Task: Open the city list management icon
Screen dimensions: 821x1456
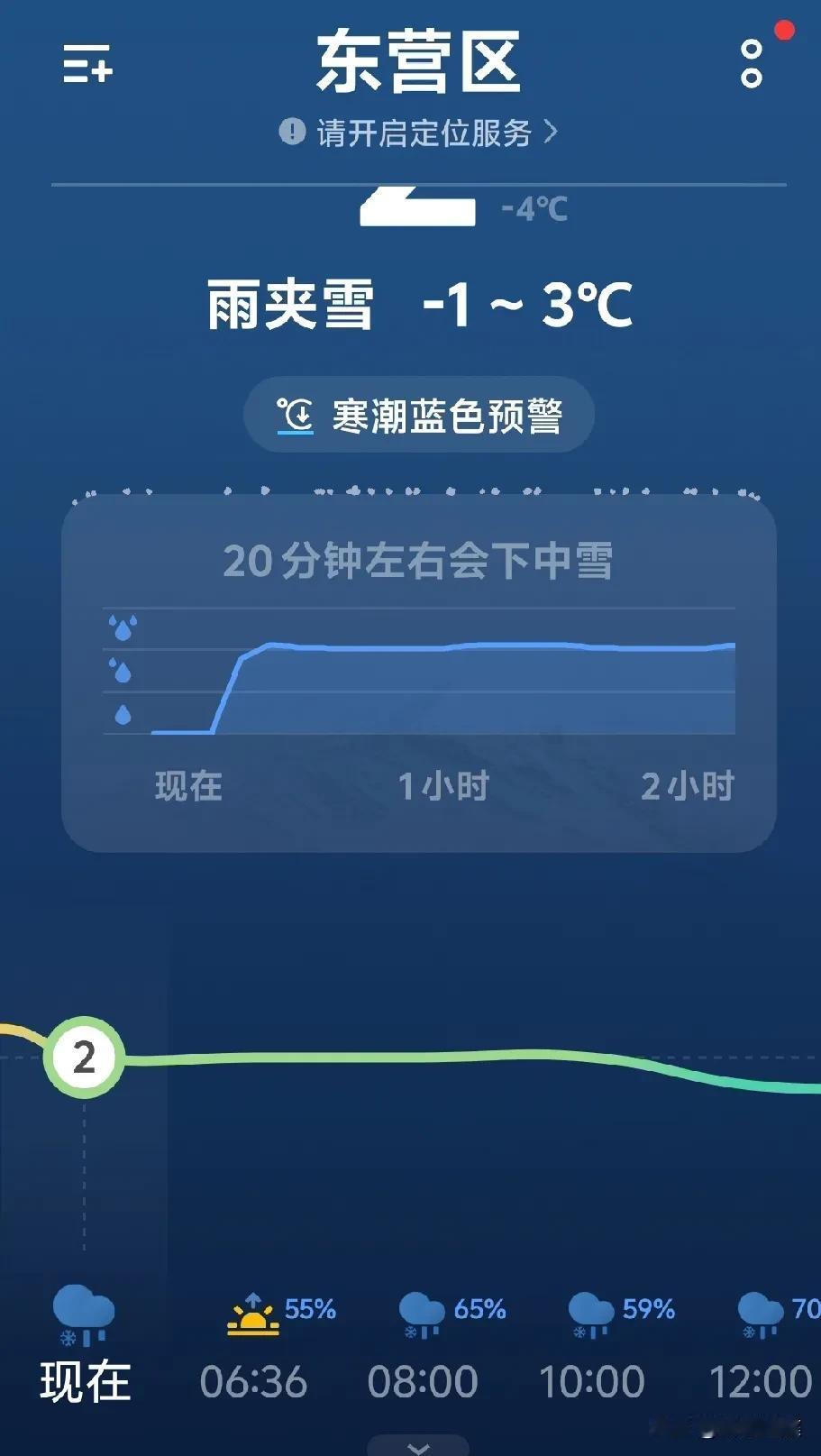Action: coord(87,67)
